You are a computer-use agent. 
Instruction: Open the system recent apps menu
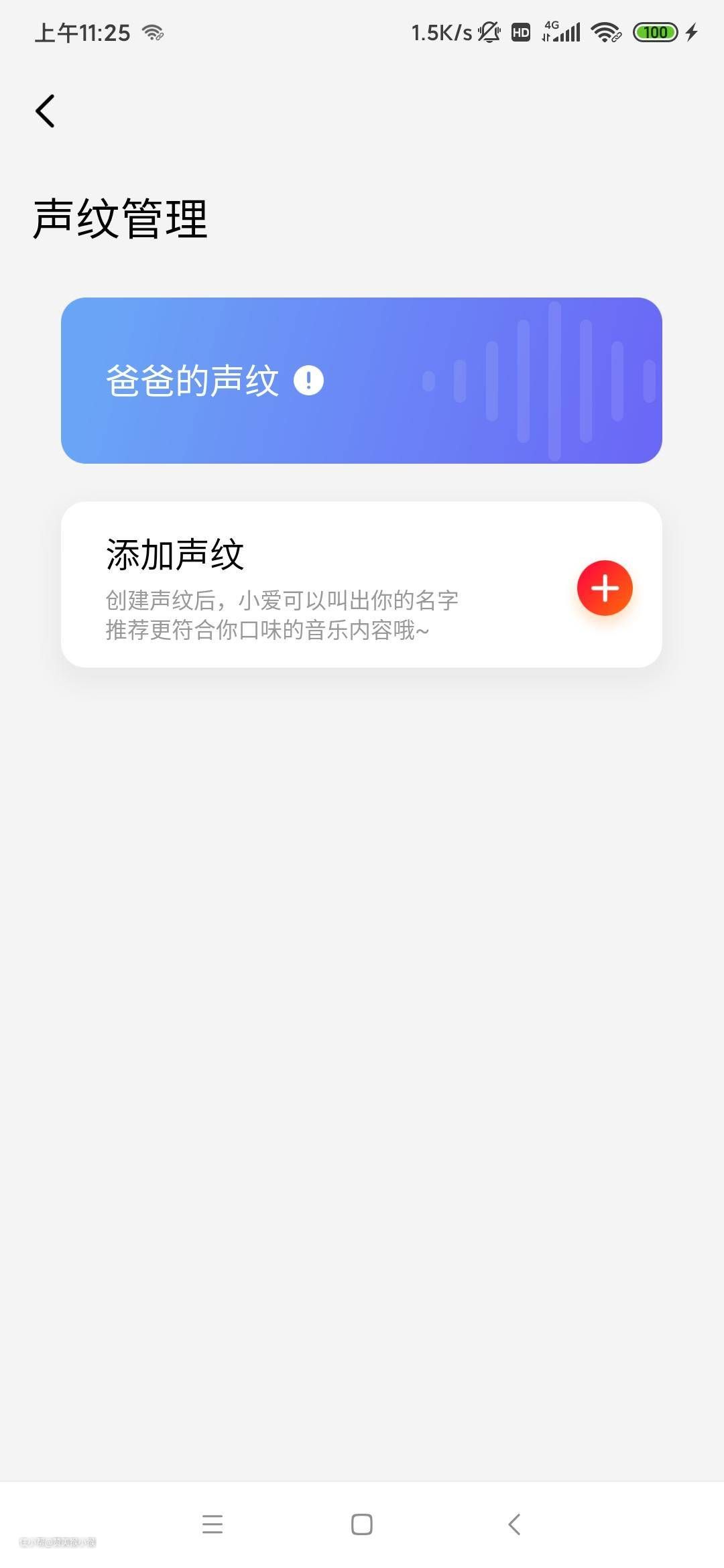pos(213,1524)
